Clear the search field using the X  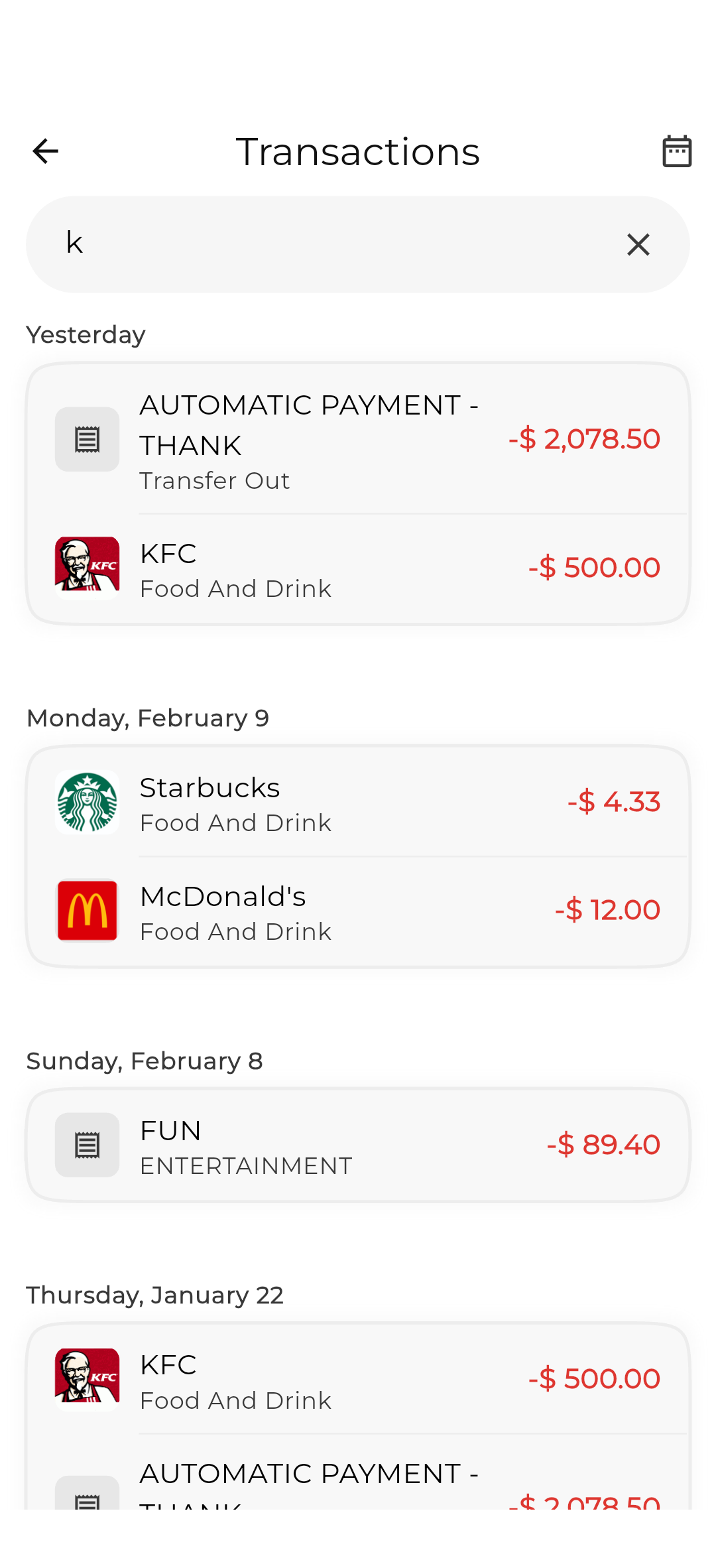tap(638, 244)
